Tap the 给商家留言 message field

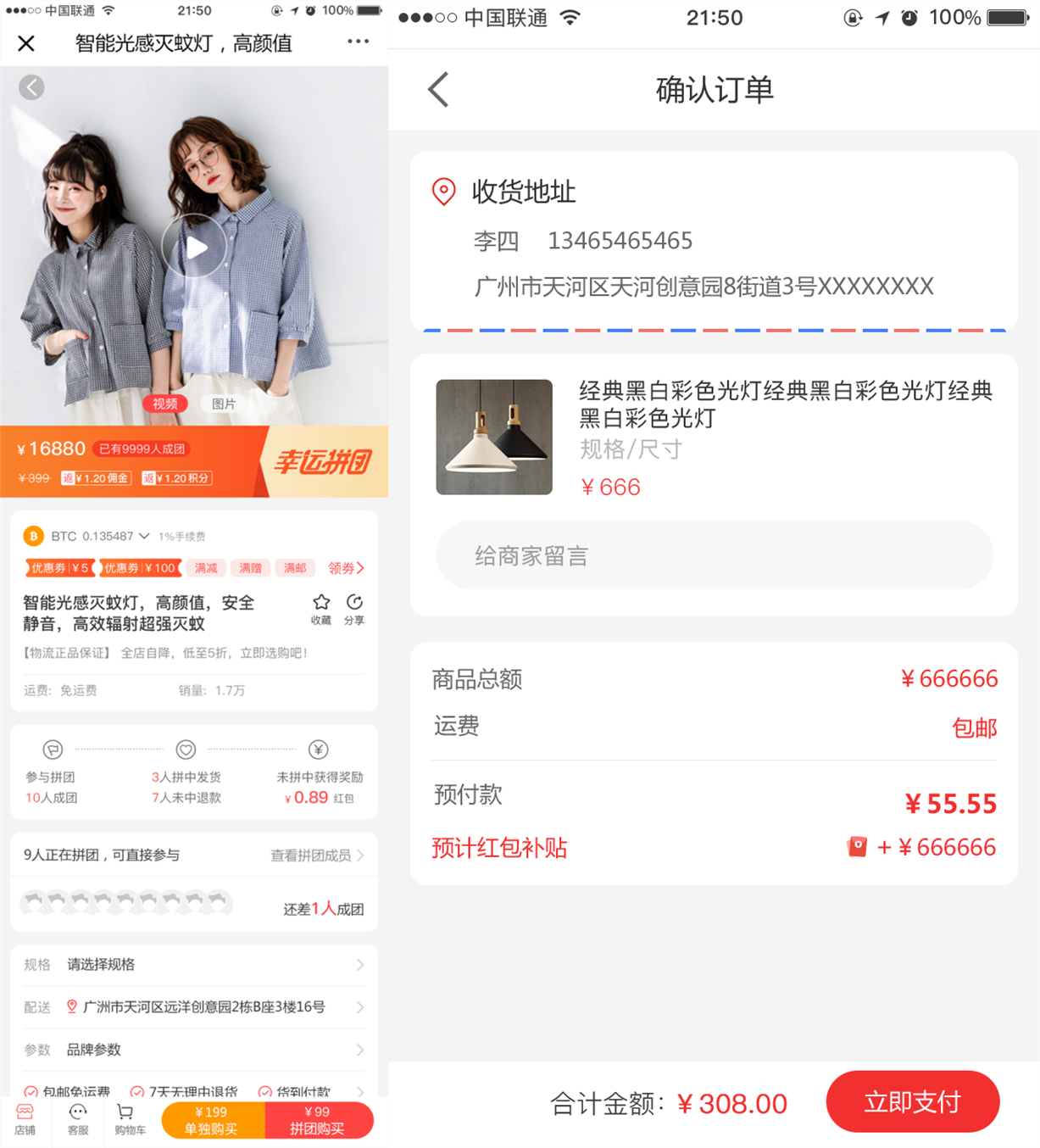tap(714, 556)
